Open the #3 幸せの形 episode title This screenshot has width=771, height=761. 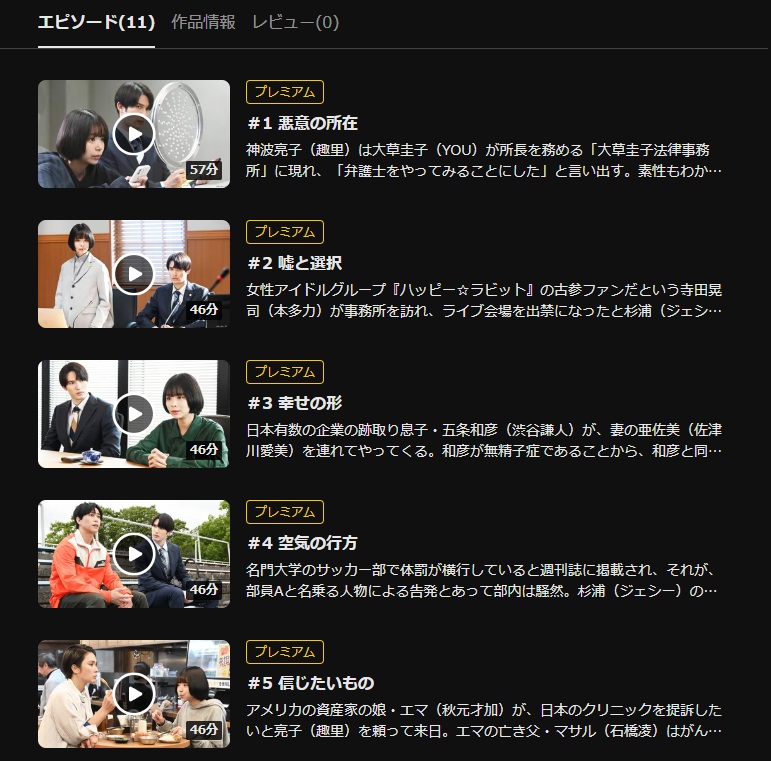coord(294,403)
